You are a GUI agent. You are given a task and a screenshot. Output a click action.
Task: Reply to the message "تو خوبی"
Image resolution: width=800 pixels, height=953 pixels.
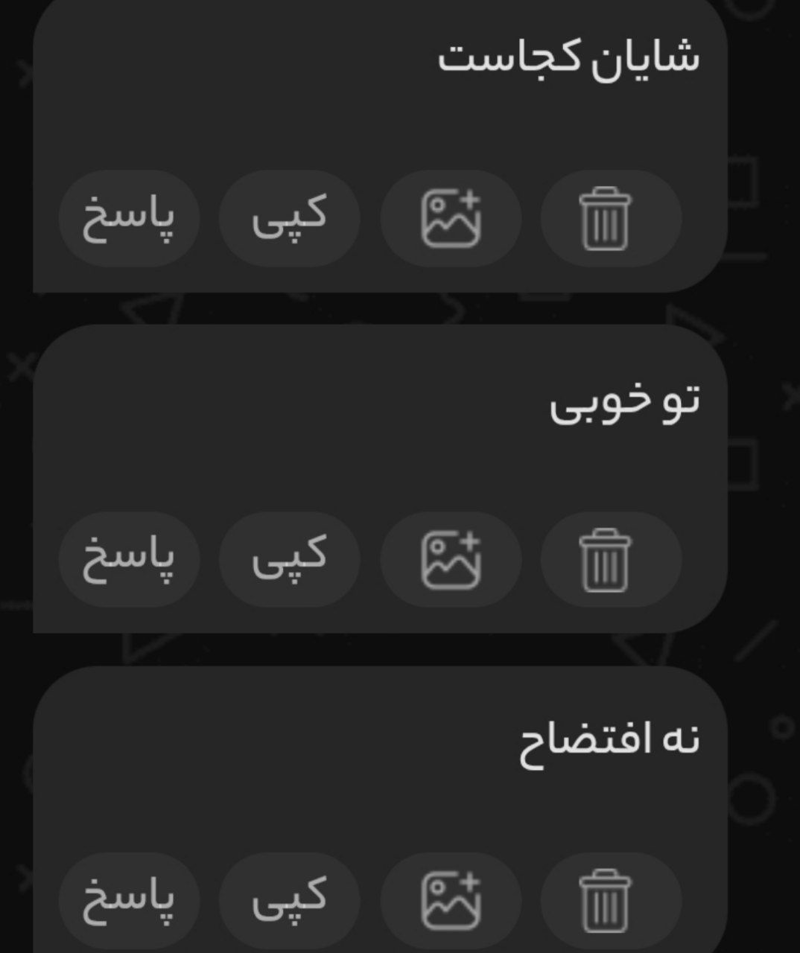click(x=128, y=561)
